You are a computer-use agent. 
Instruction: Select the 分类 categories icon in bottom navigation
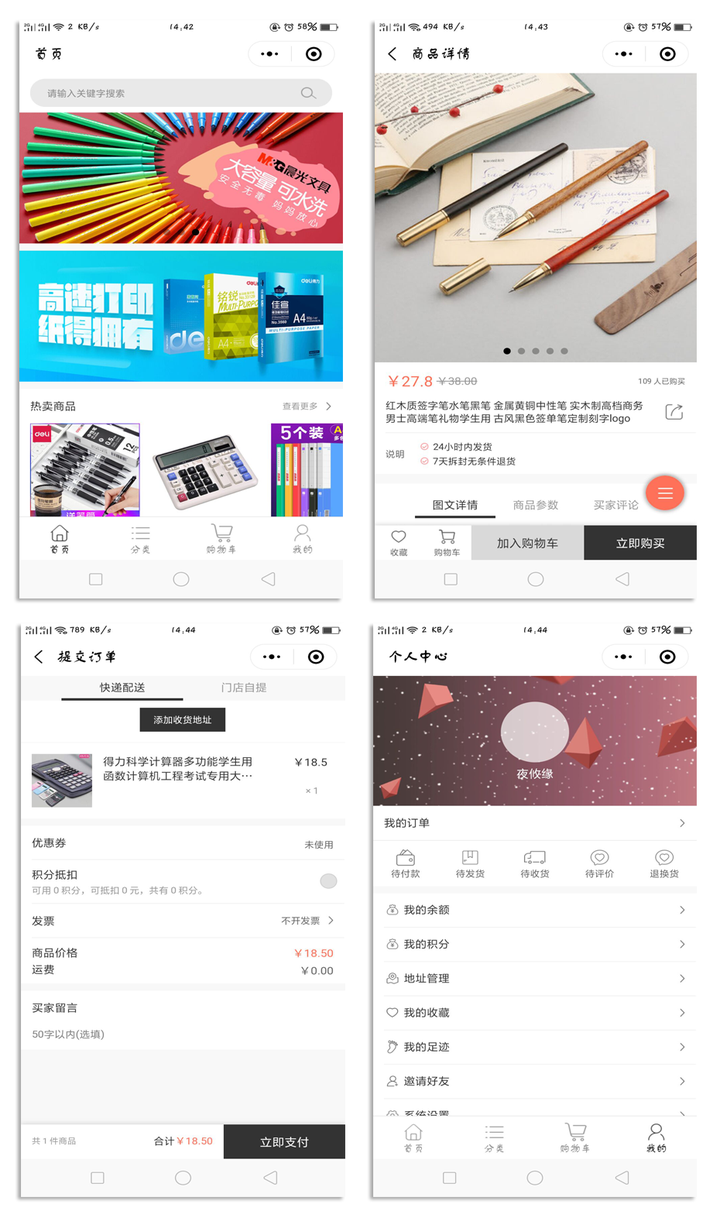click(x=140, y=537)
